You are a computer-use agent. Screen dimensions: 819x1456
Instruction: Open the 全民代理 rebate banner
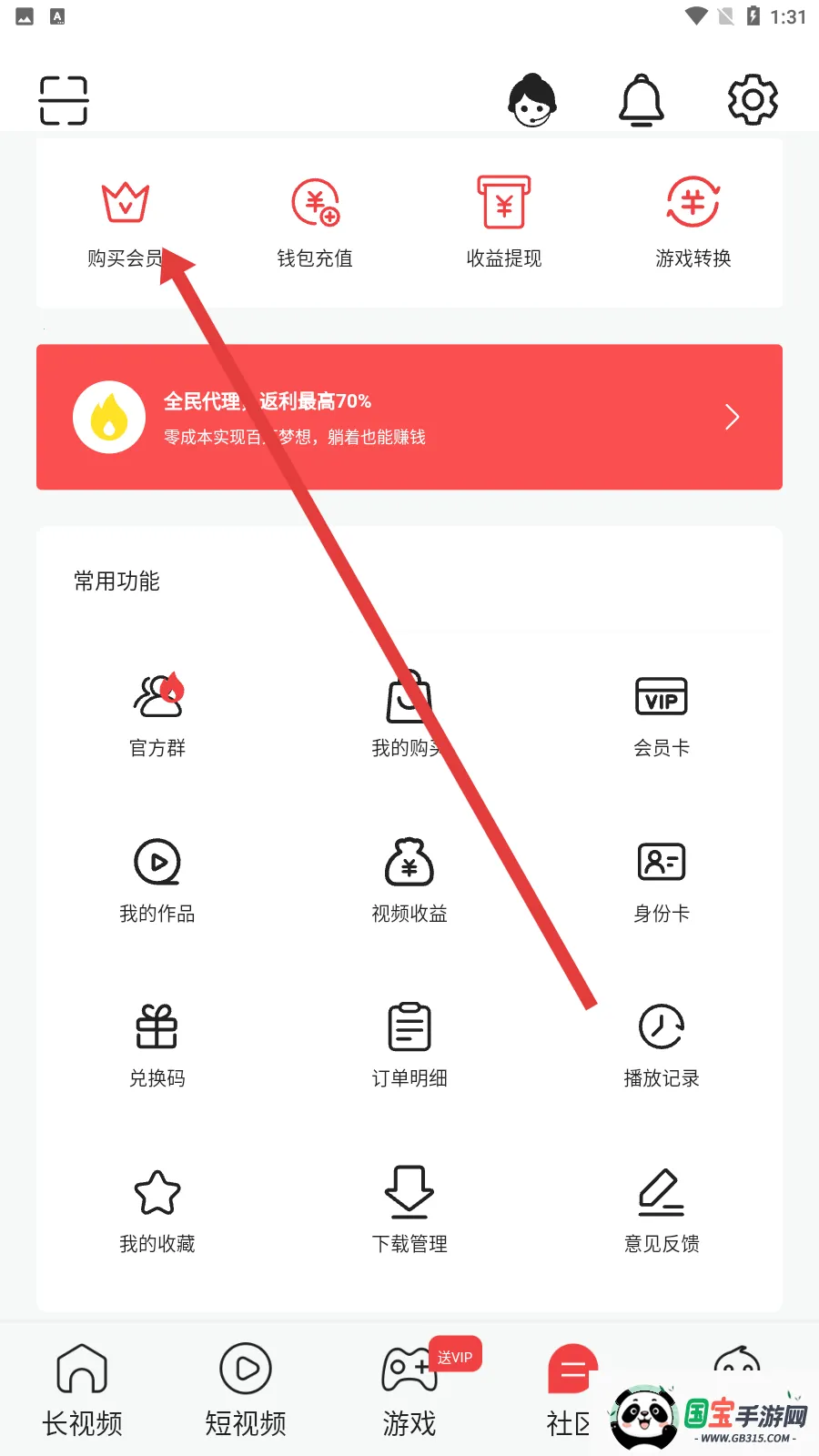coord(409,417)
